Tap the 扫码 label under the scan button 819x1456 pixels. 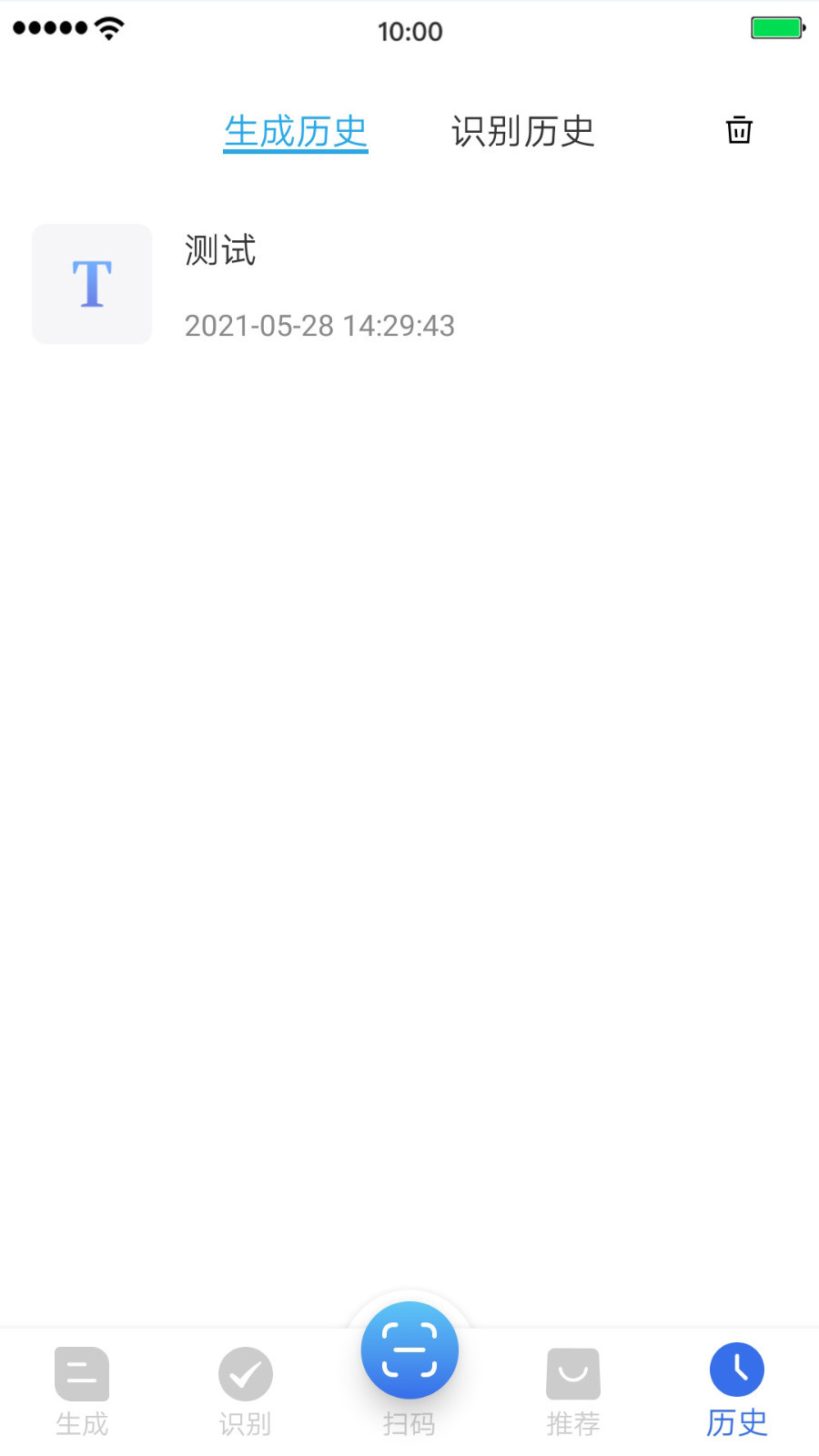[409, 1422]
